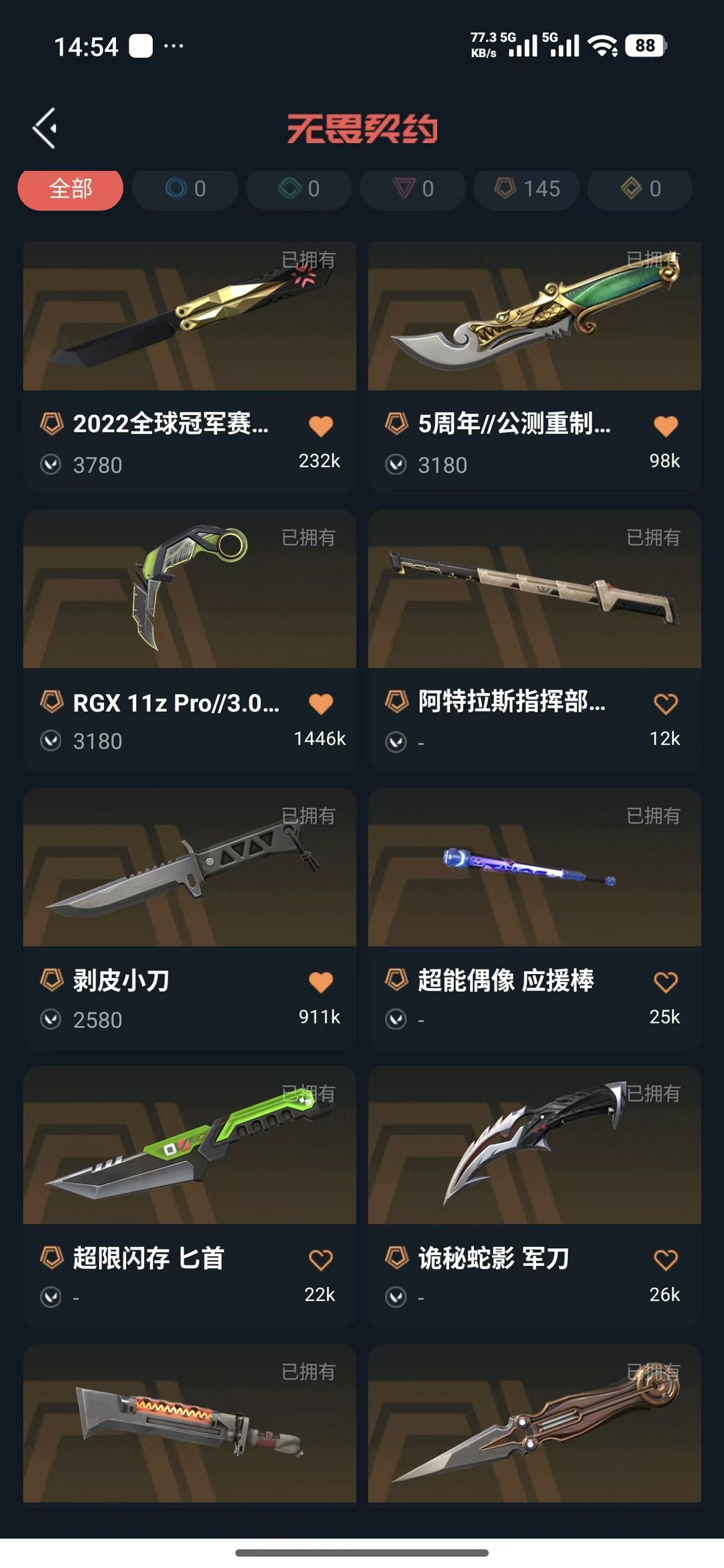Open the 2022全球冠军赛 knife card
Image resolution: width=724 pixels, height=1568 pixels.
(189, 316)
